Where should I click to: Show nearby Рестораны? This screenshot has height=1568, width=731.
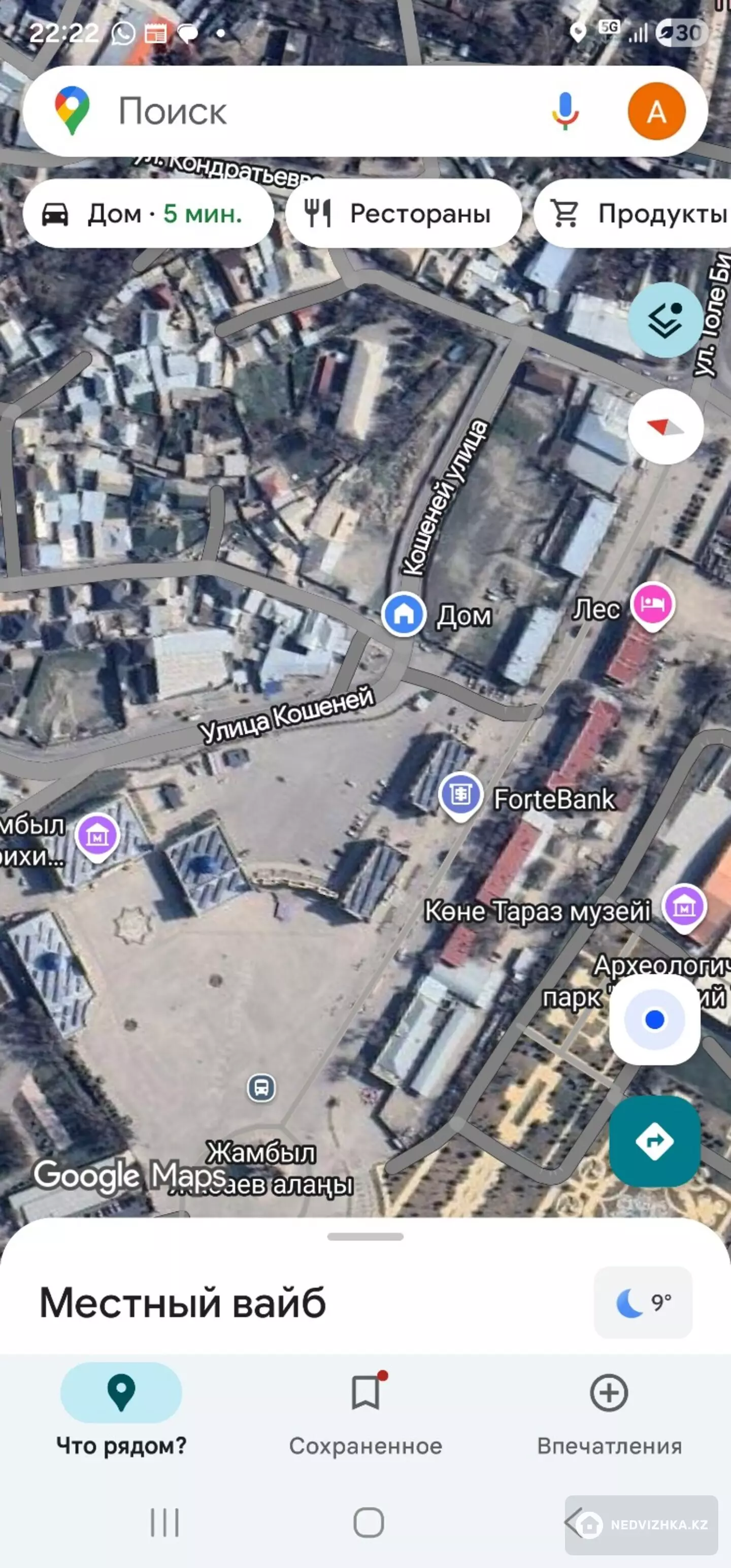pyautogui.click(x=403, y=214)
